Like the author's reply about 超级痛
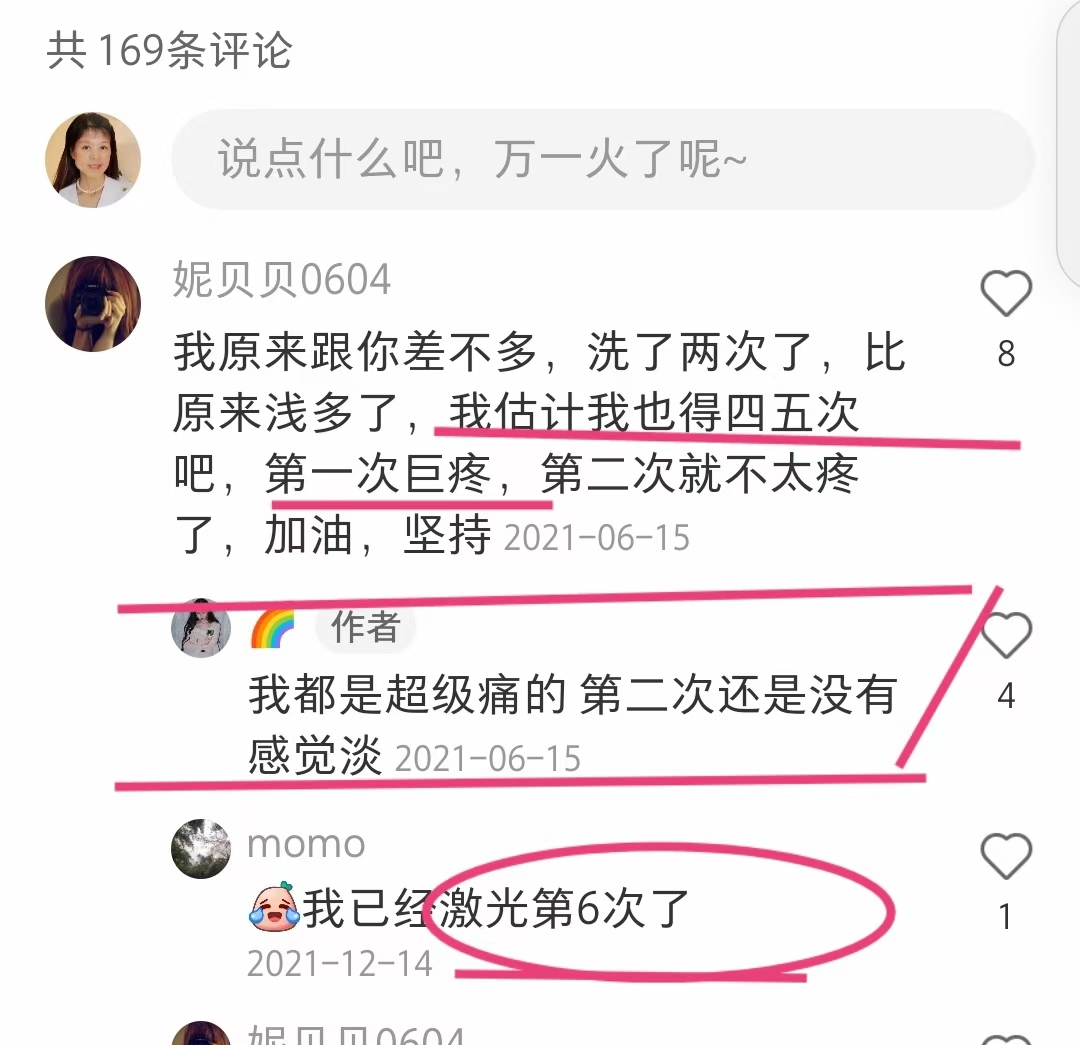1080x1045 pixels. point(1005,636)
